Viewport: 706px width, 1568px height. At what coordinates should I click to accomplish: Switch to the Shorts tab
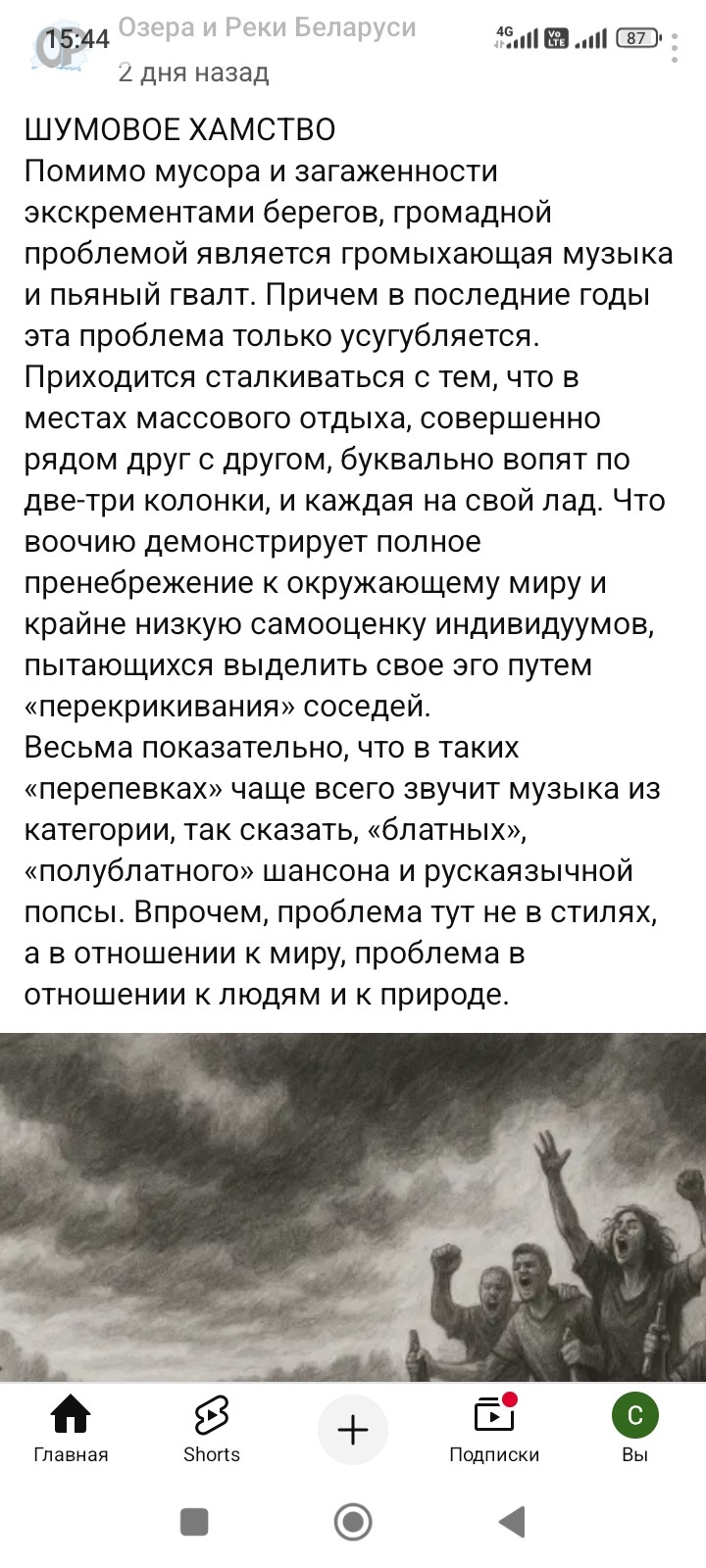coord(212,1429)
